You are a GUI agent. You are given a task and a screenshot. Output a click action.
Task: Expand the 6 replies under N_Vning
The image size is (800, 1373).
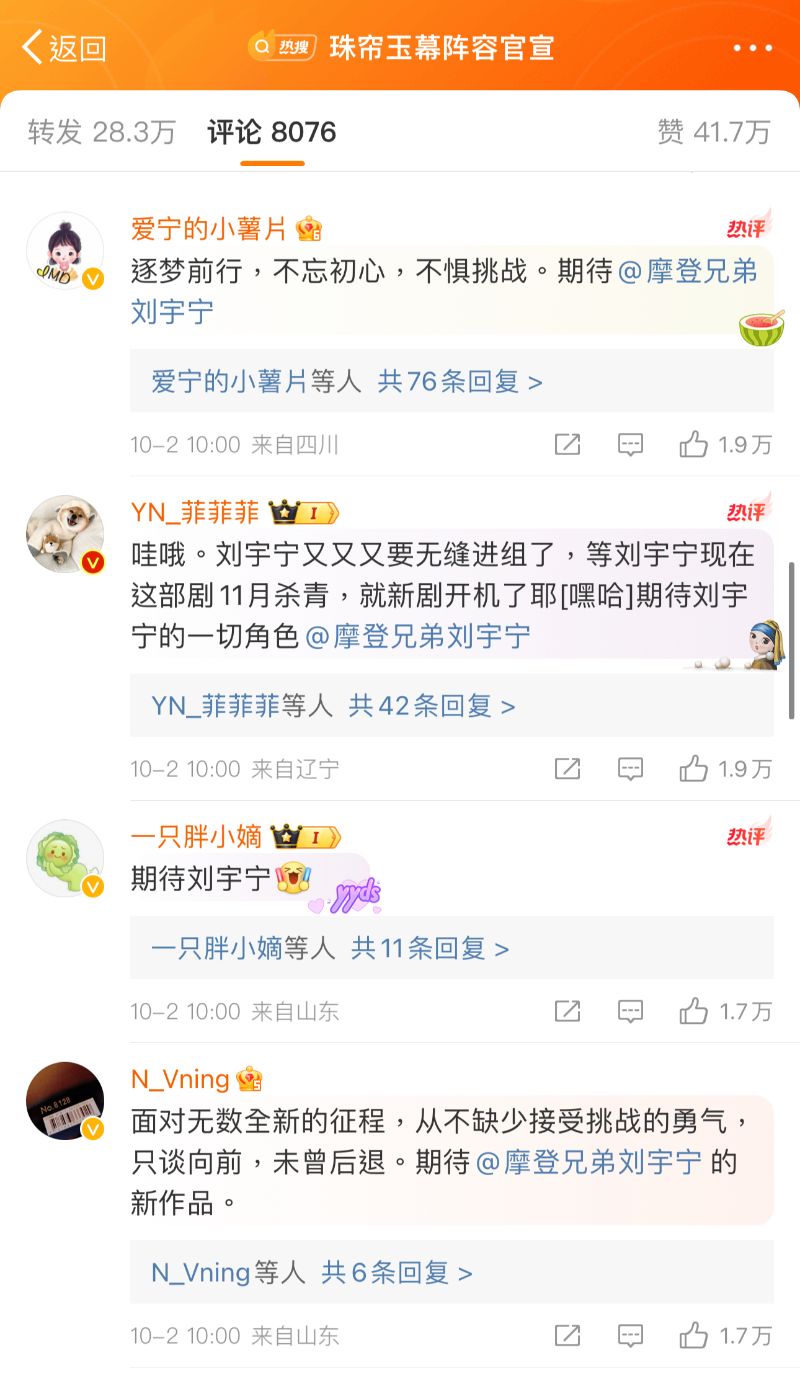(x=397, y=1273)
